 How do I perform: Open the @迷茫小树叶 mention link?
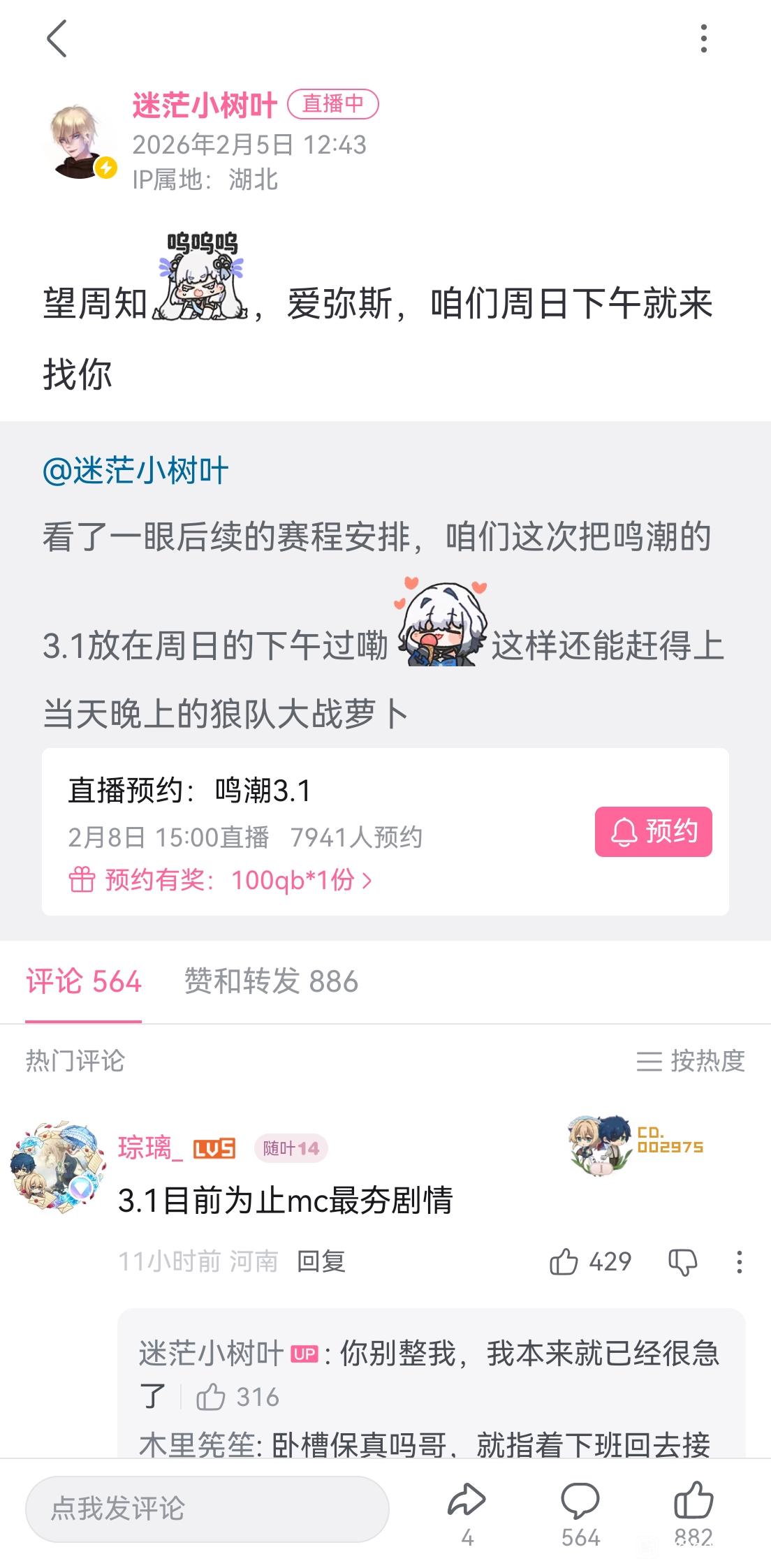point(135,471)
